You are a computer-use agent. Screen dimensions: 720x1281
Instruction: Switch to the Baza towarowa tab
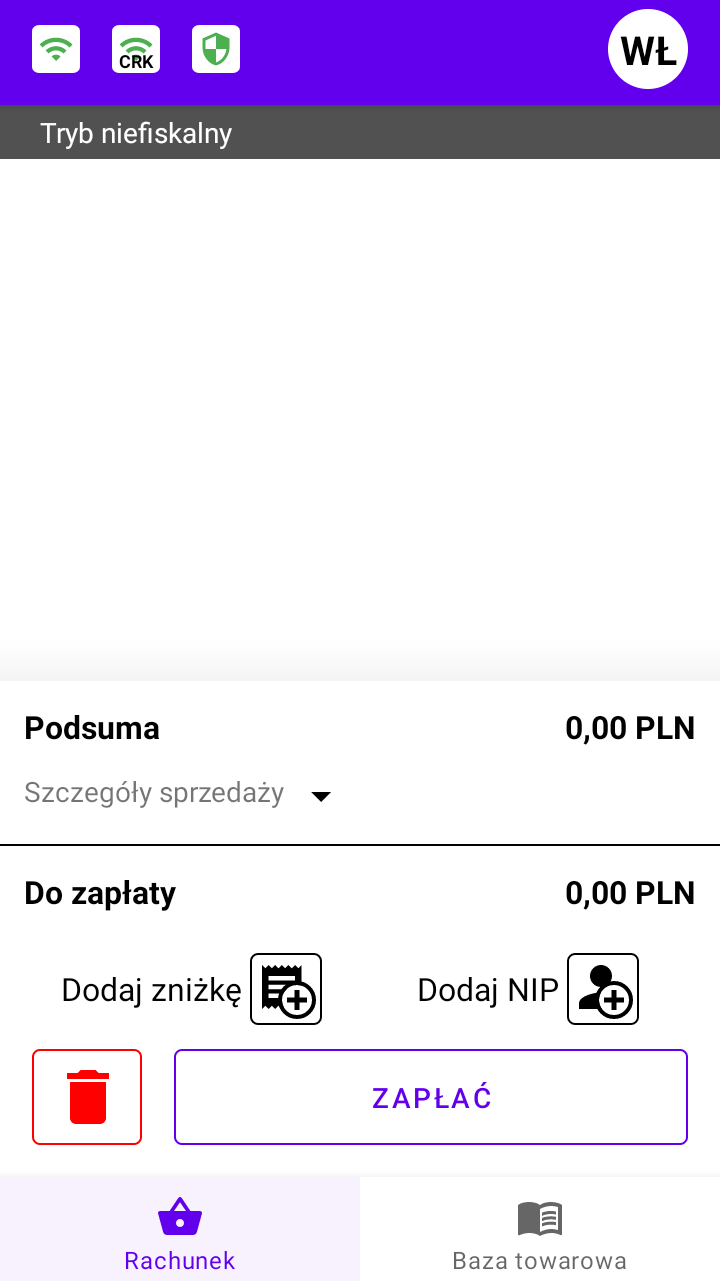[540, 1229]
